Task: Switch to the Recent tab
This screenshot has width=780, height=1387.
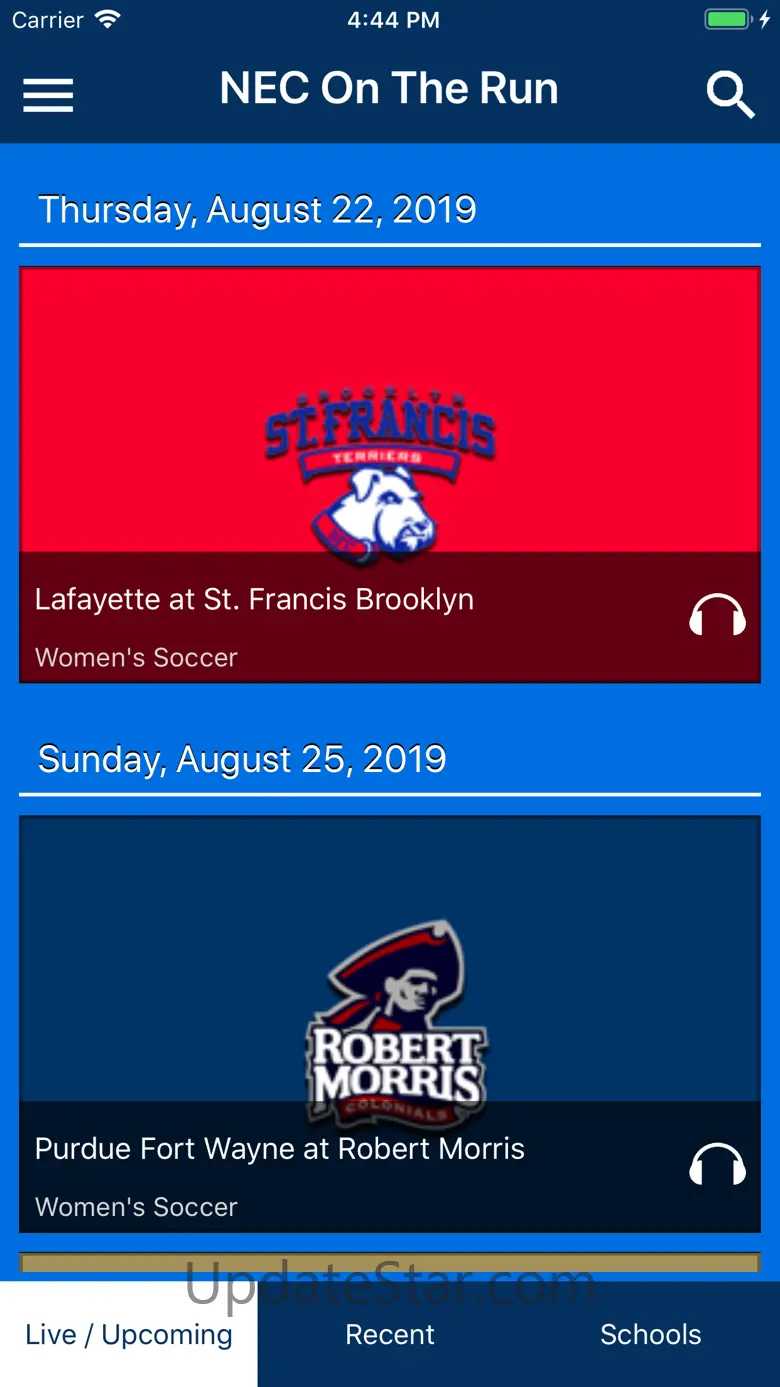Action: 390,1334
